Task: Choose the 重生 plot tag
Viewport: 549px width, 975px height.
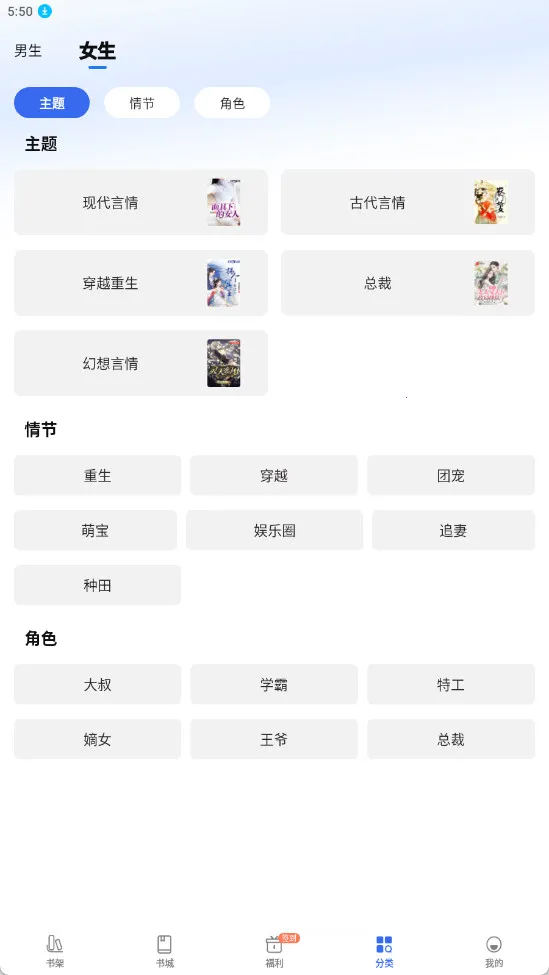Action: pos(98,476)
